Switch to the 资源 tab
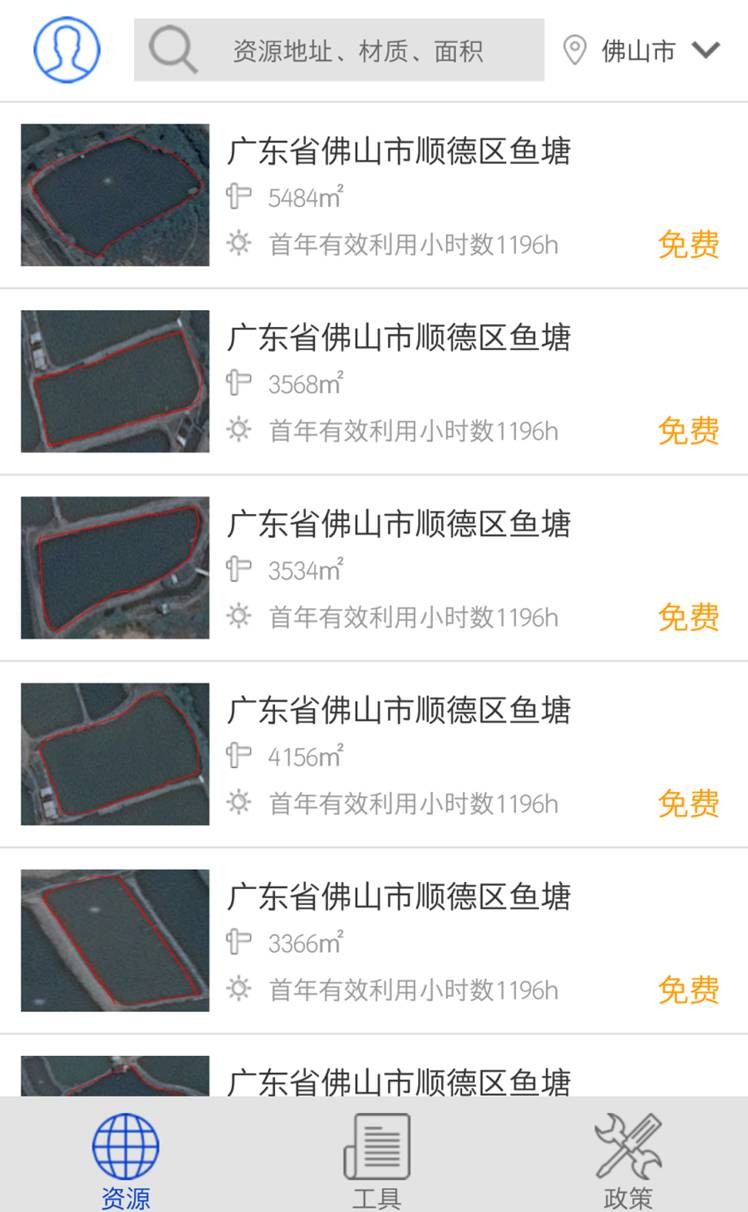This screenshot has width=748, height=1212. point(125,1158)
